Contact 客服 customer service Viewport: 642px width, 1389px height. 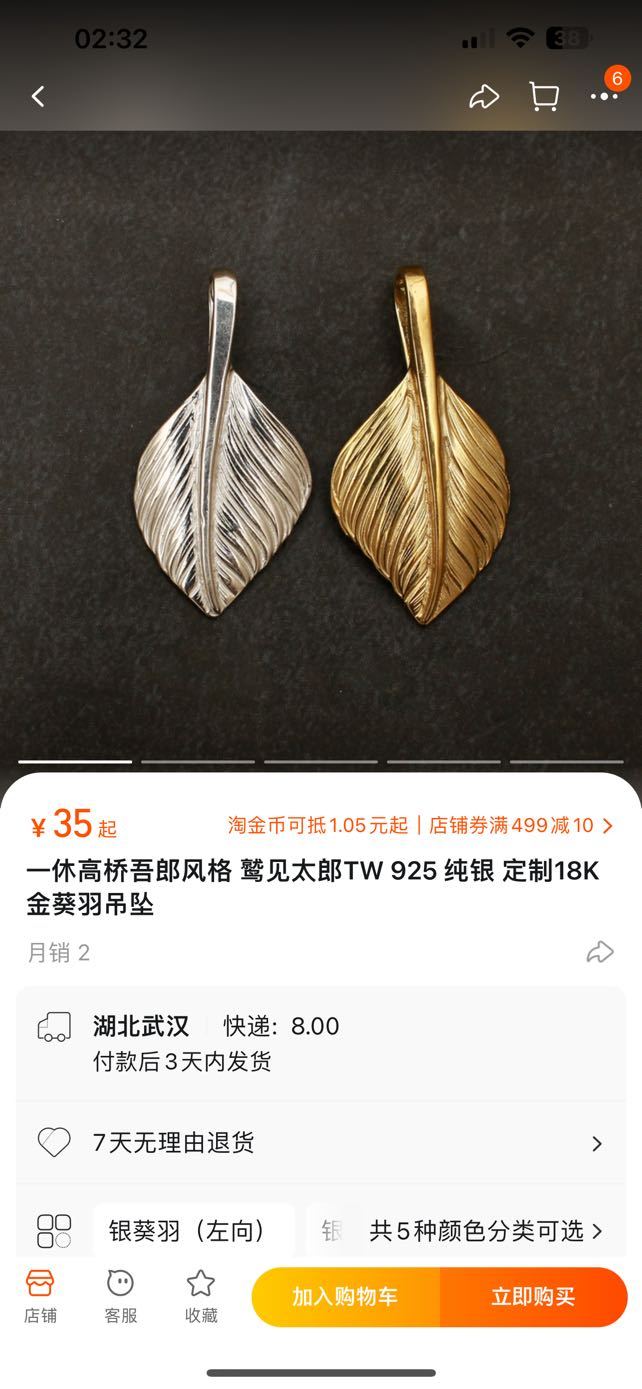120,1297
